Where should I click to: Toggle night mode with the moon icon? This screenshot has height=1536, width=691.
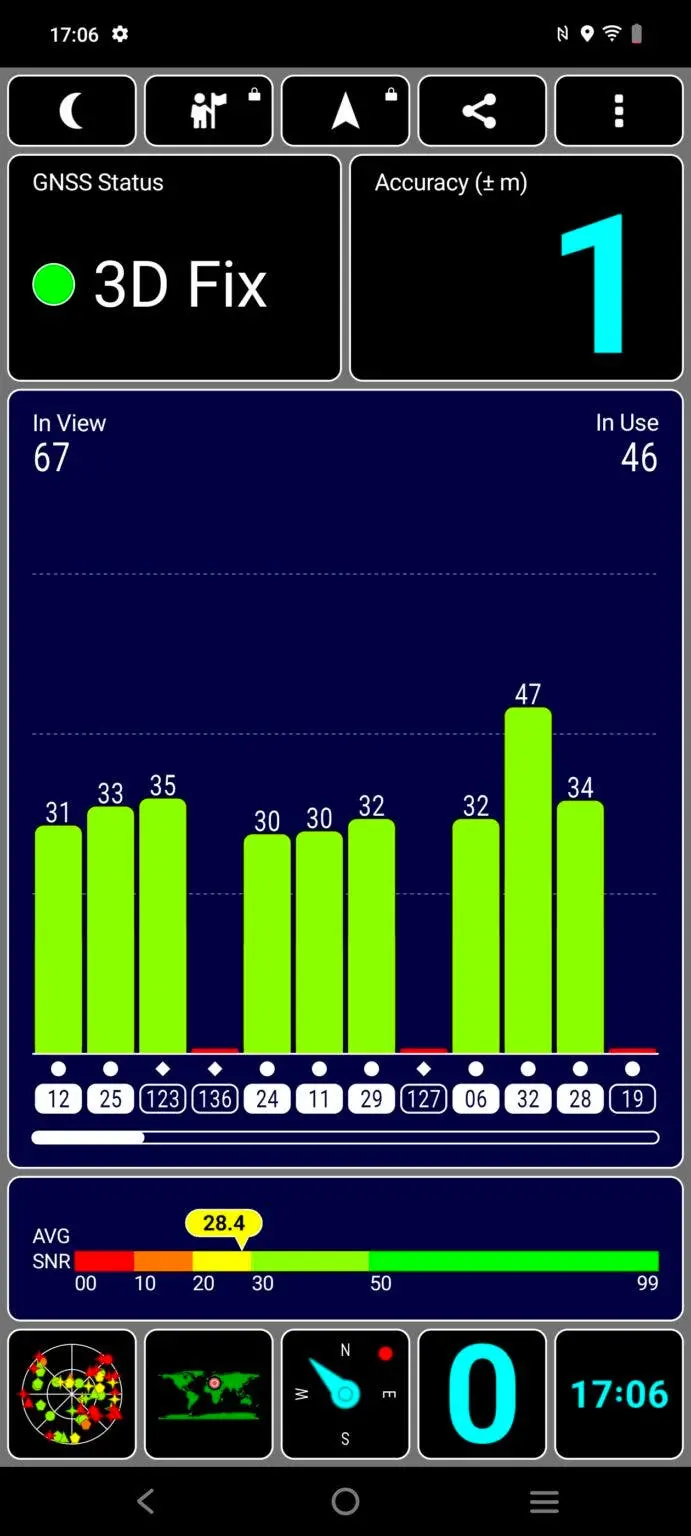[x=72, y=111]
